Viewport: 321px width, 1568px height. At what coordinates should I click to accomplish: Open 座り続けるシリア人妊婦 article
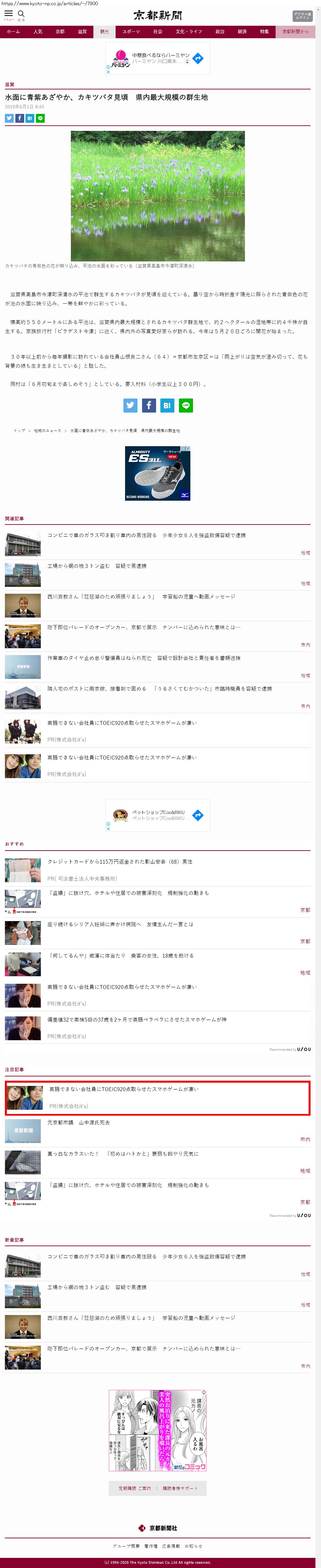[x=120, y=924]
